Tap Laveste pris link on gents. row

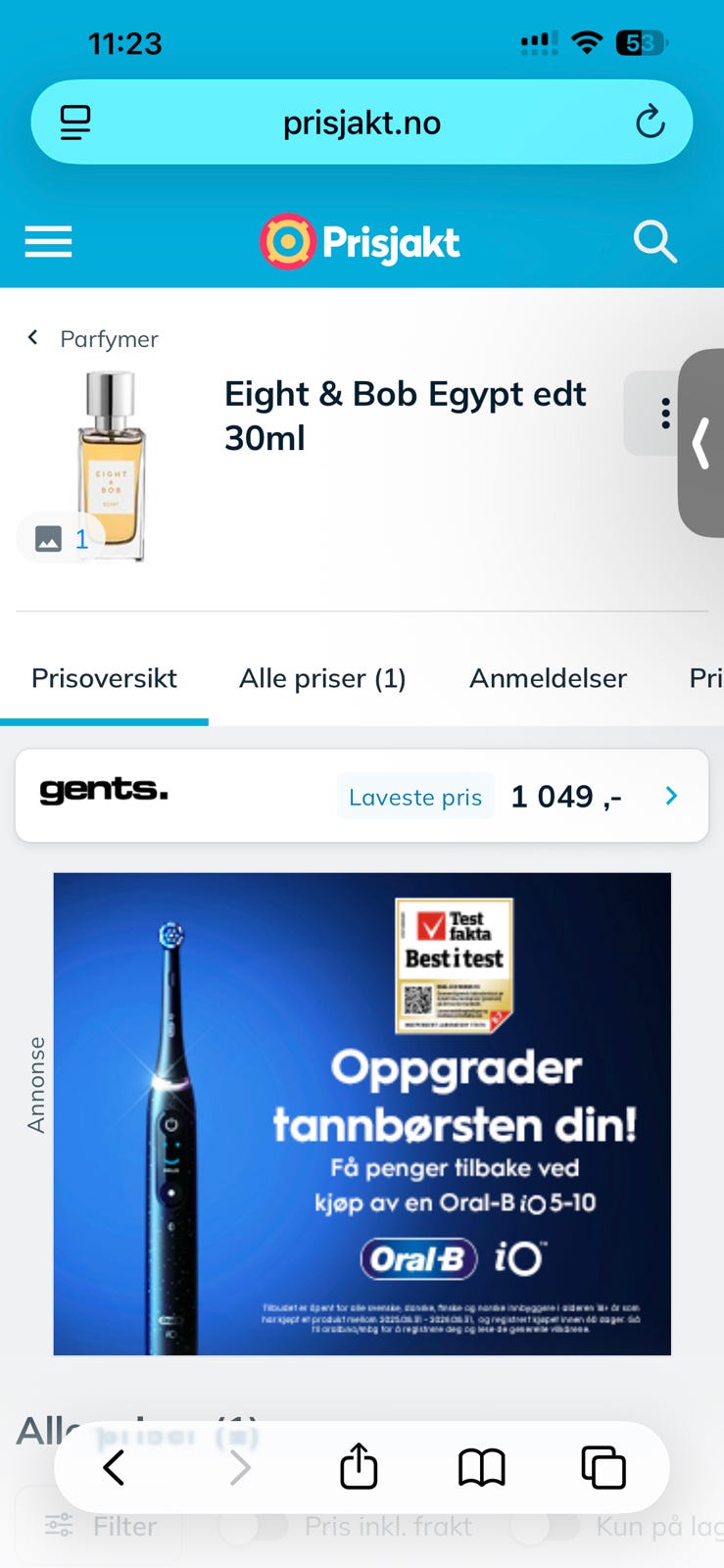pyautogui.click(x=415, y=797)
